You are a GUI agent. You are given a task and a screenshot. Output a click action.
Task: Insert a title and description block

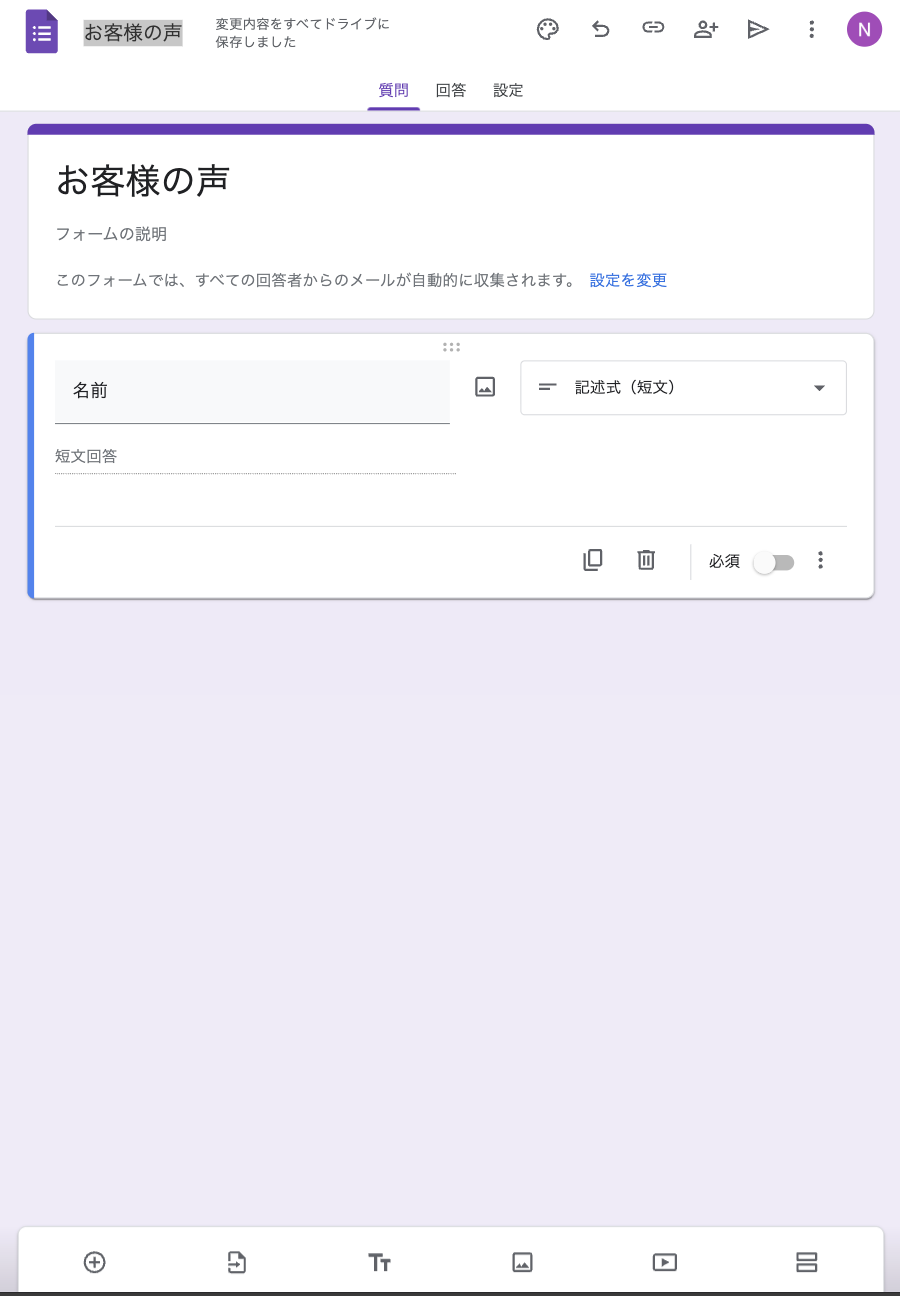380,1262
